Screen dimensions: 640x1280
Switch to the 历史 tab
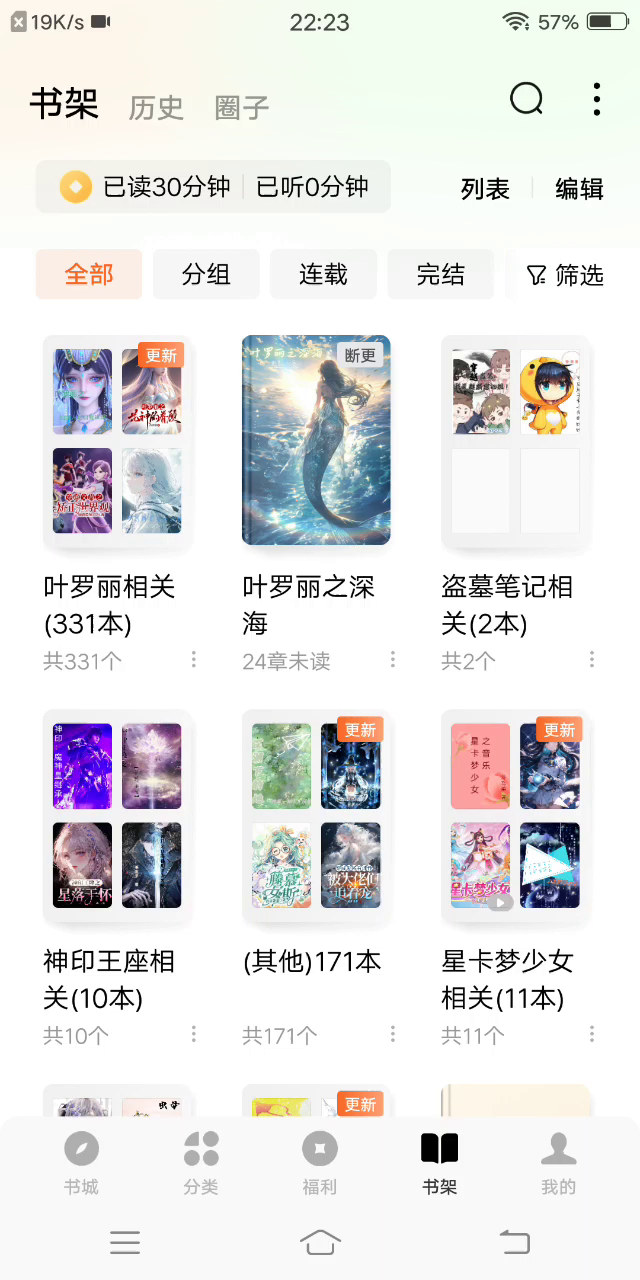coord(156,107)
